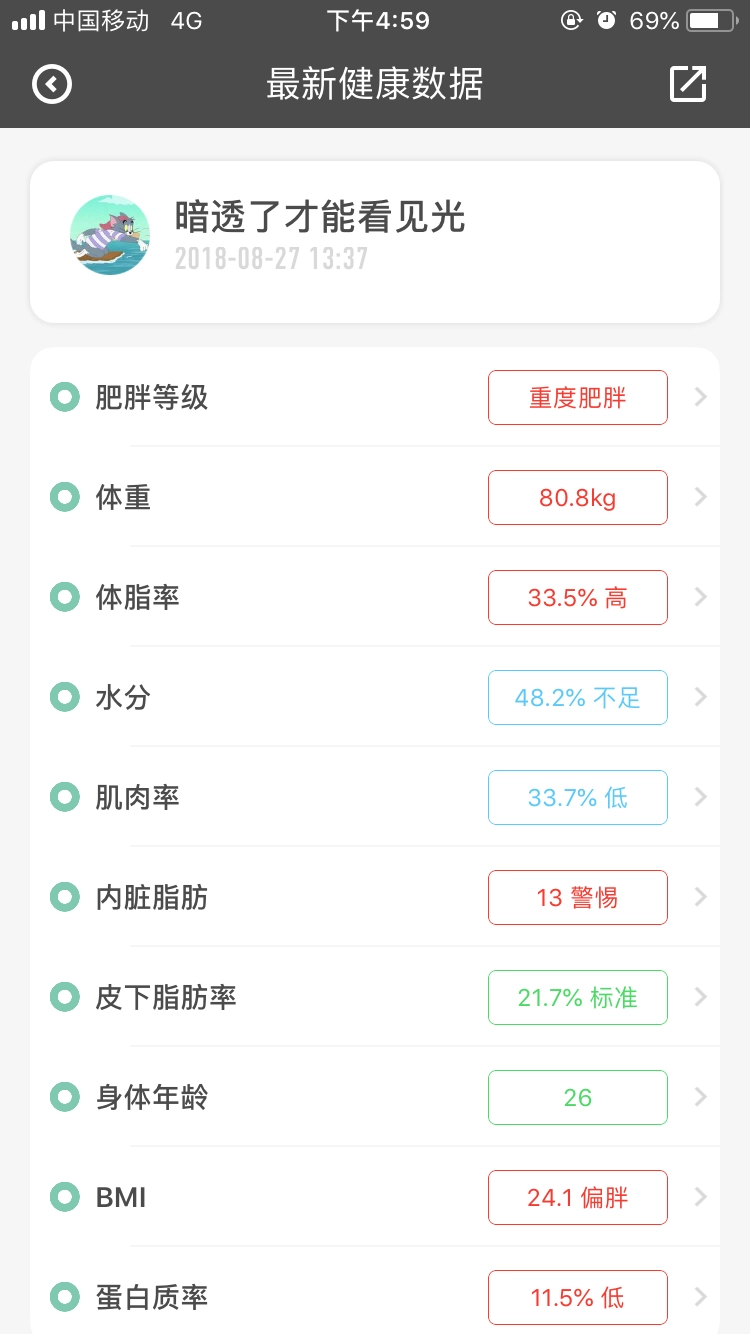Expand details for the 肥胖等级 row
Image resolution: width=750 pixels, height=1334 pixels.
coord(699,397)
